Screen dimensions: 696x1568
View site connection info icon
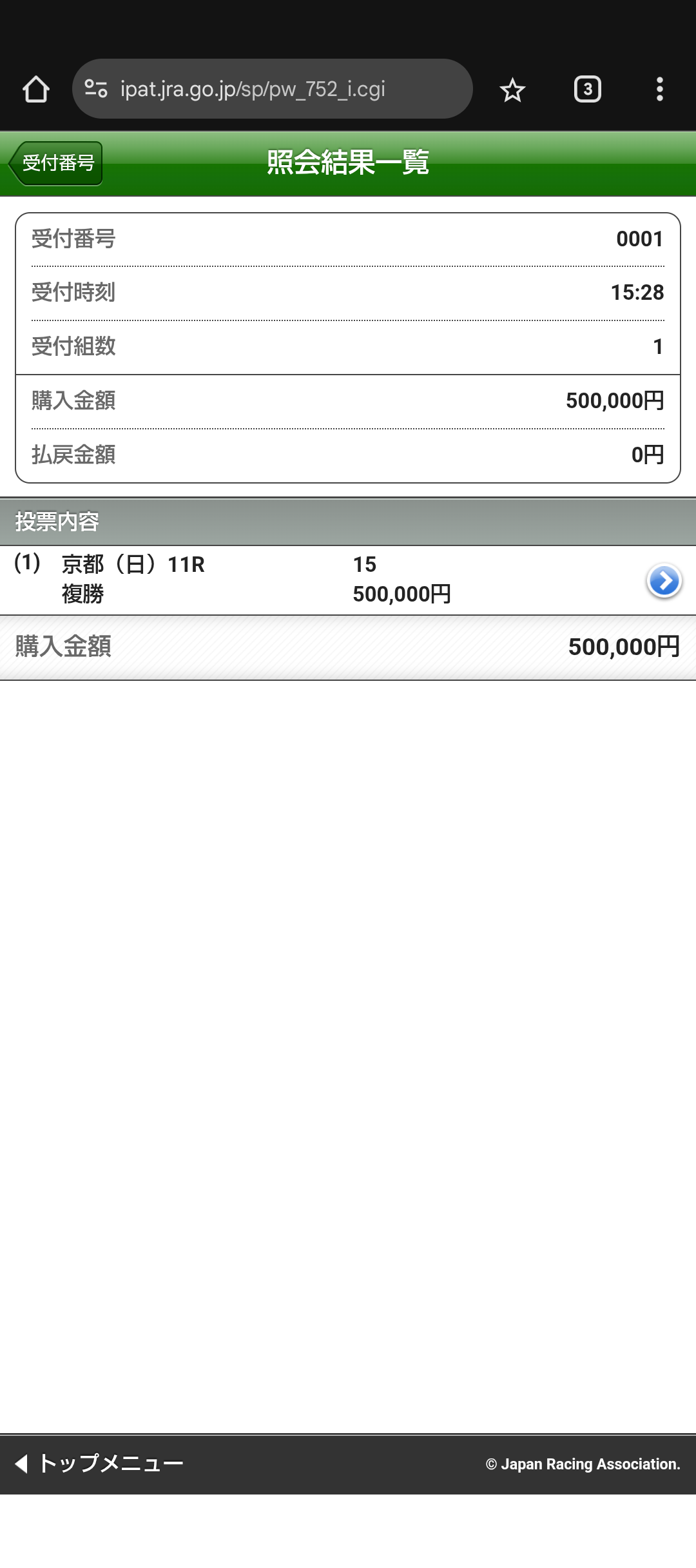pos(96,88)
